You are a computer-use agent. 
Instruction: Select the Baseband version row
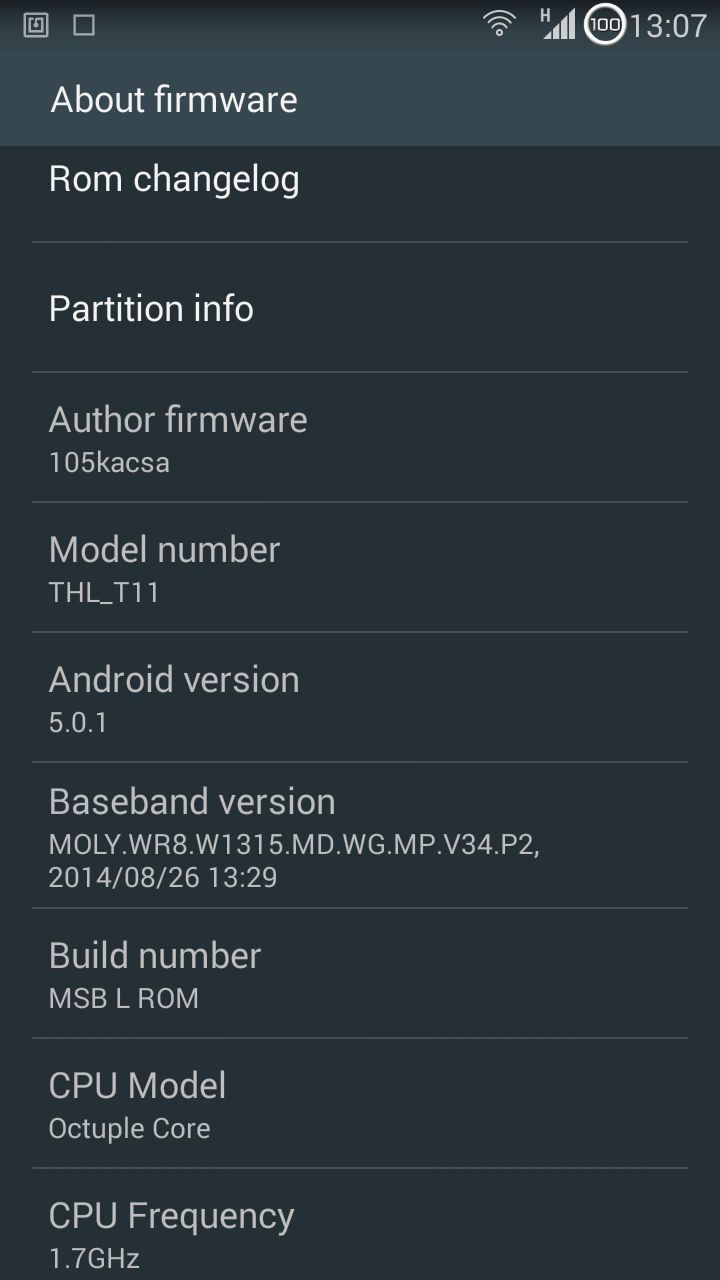click(360, 835)
